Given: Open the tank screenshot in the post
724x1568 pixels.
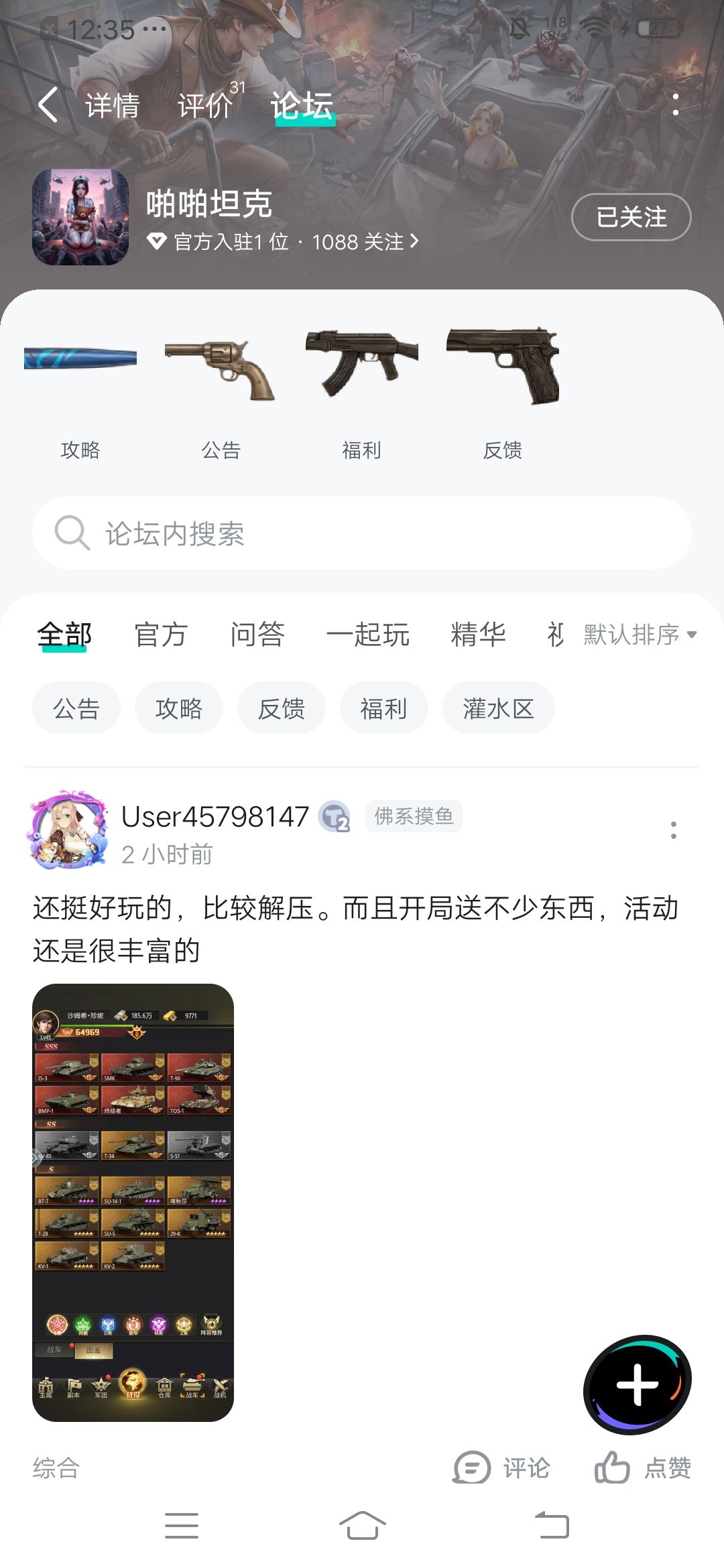Looking at the screenshot, I should click(x=133, y=1203).
